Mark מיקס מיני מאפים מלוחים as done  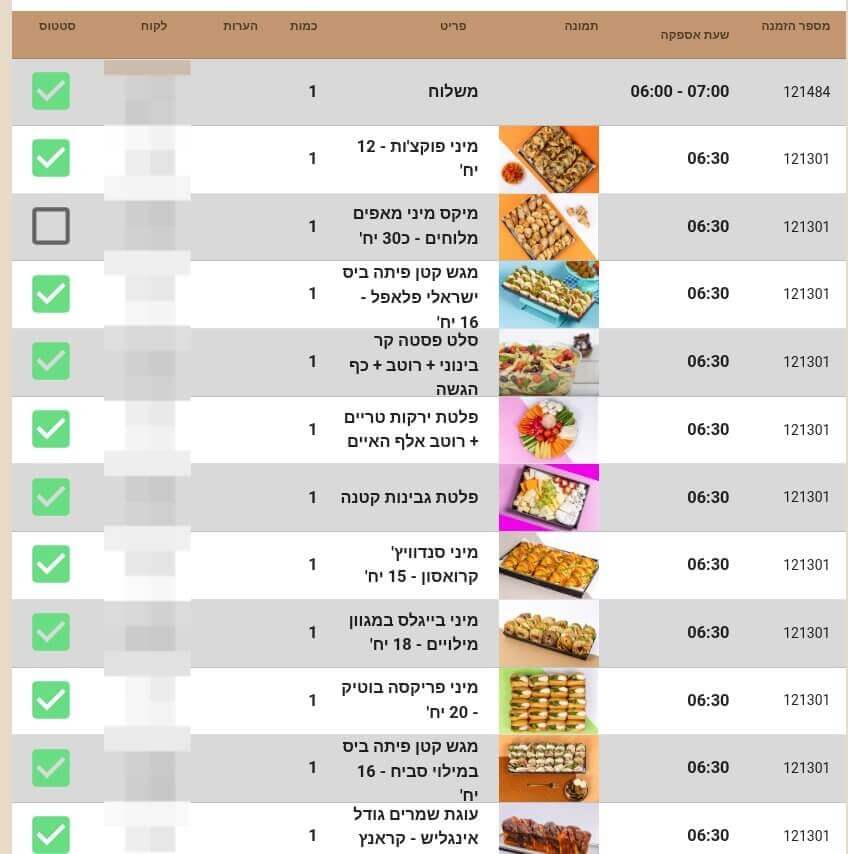pos(51,226)
